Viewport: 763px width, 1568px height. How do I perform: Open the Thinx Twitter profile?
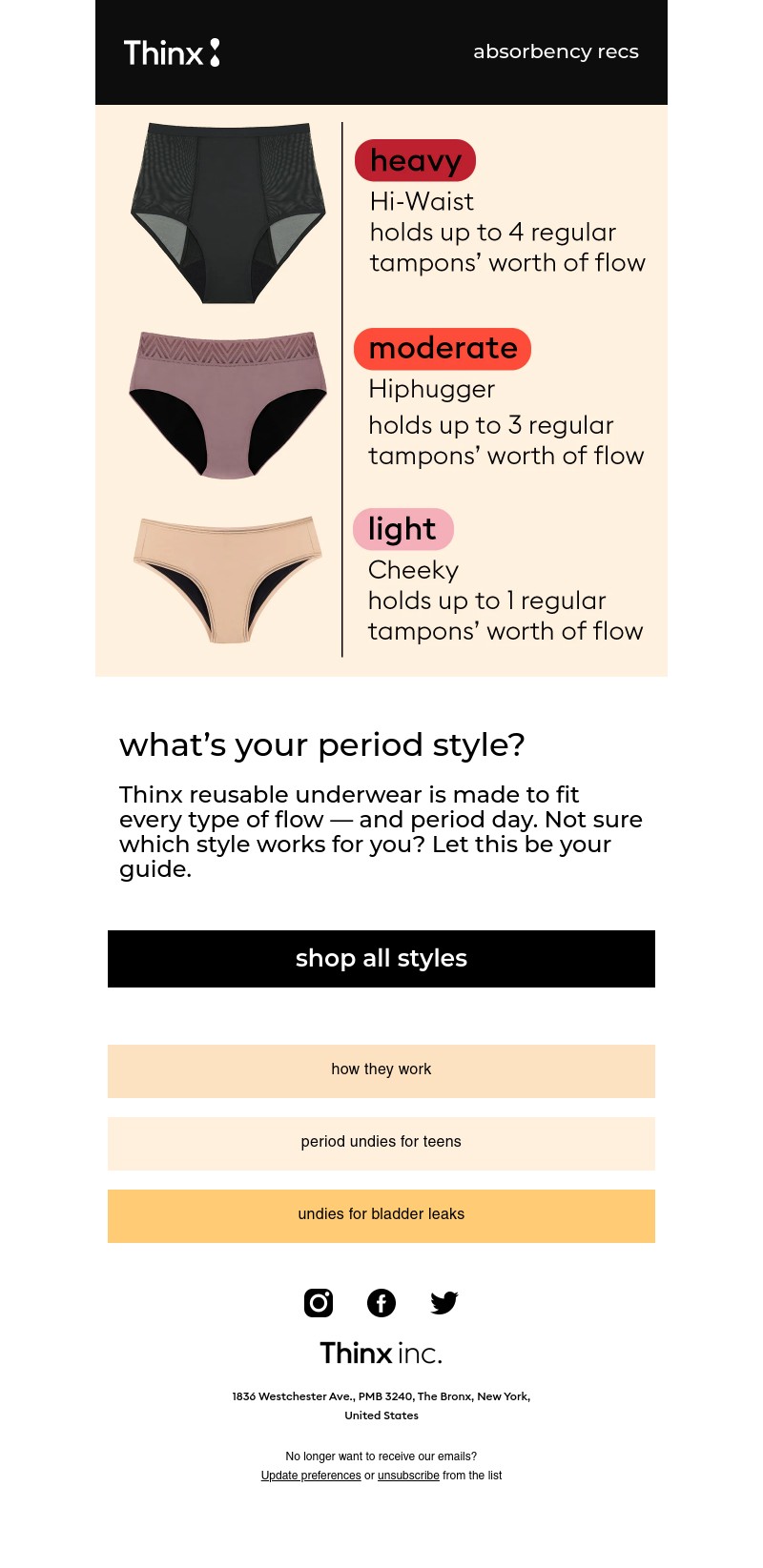pos(444,1303)
